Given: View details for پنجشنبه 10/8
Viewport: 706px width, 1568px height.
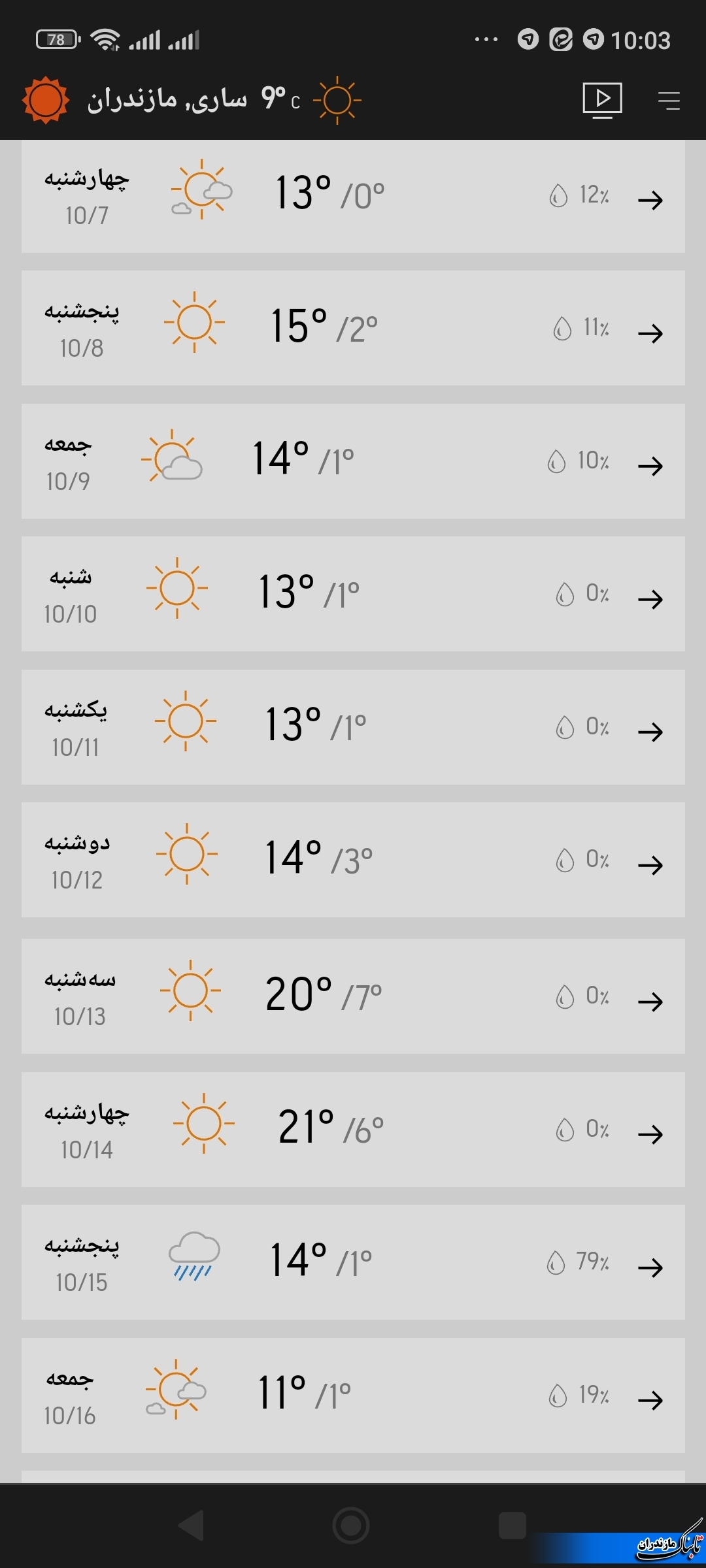Looking at the screenshot, I should (x=353, y=328).
